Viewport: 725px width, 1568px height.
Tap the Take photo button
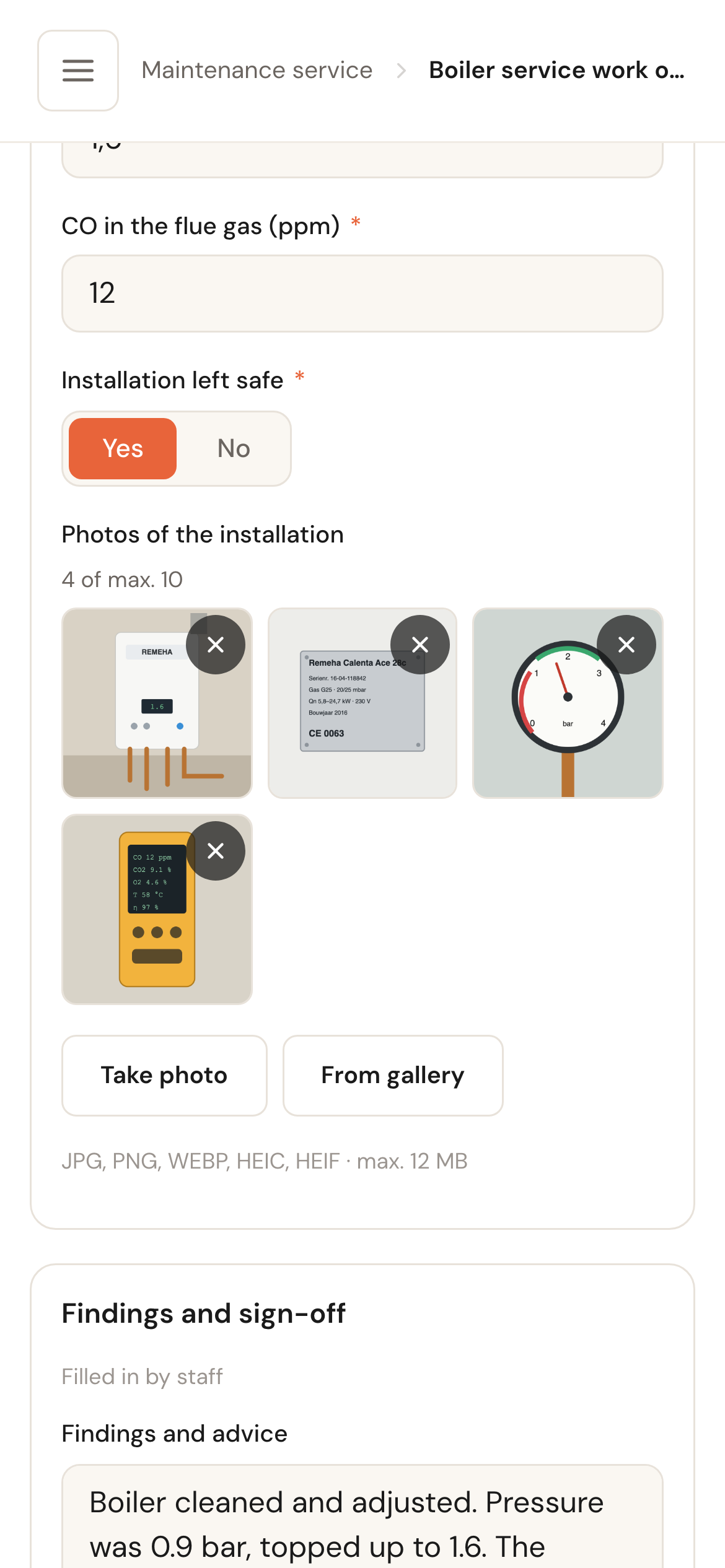click(164, 1076)
